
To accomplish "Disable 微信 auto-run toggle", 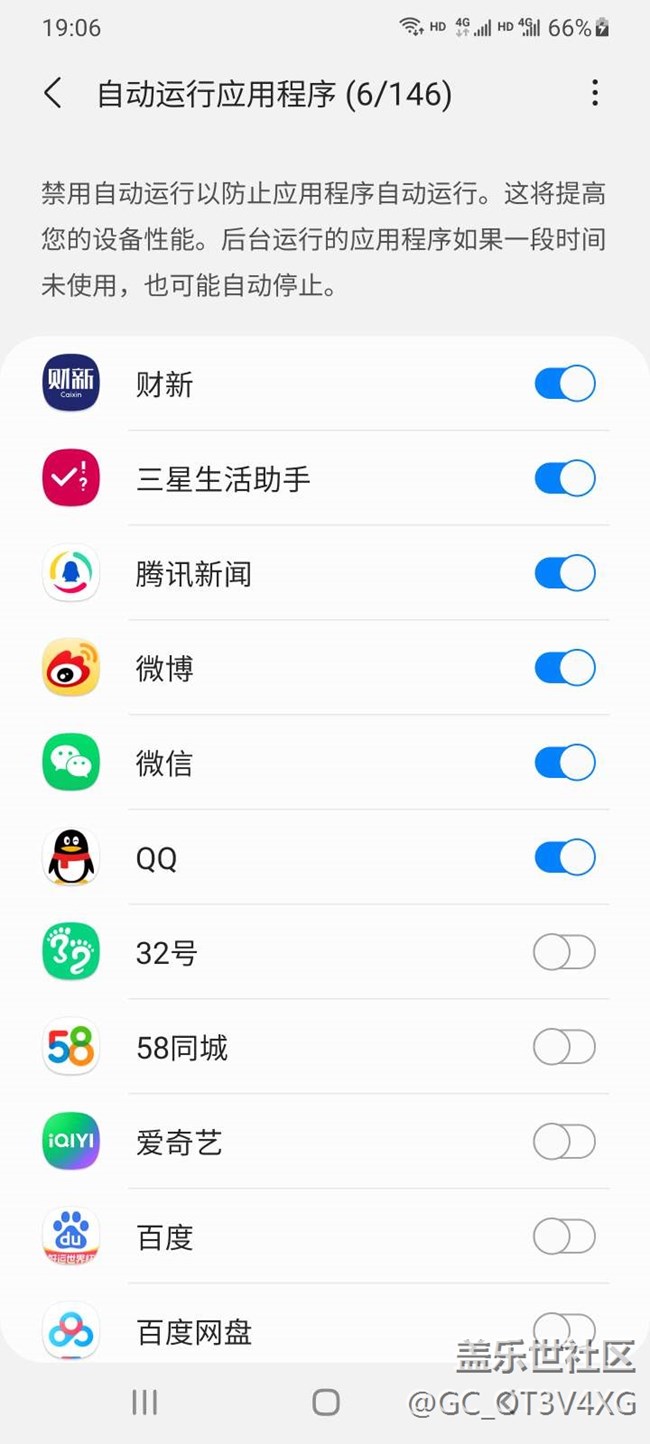I will pos(565,763).
